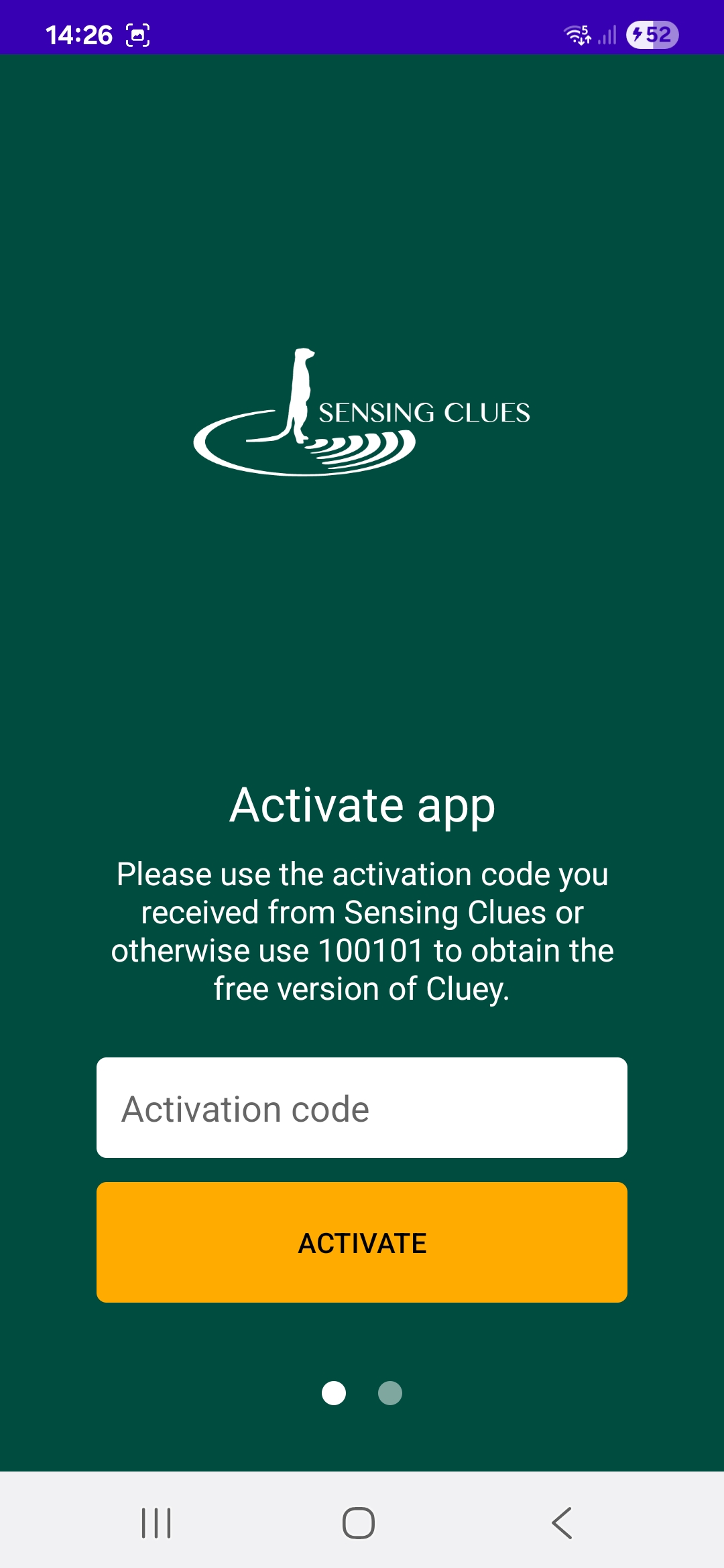Focus the Activation code text field

[x=362, y=1108]
